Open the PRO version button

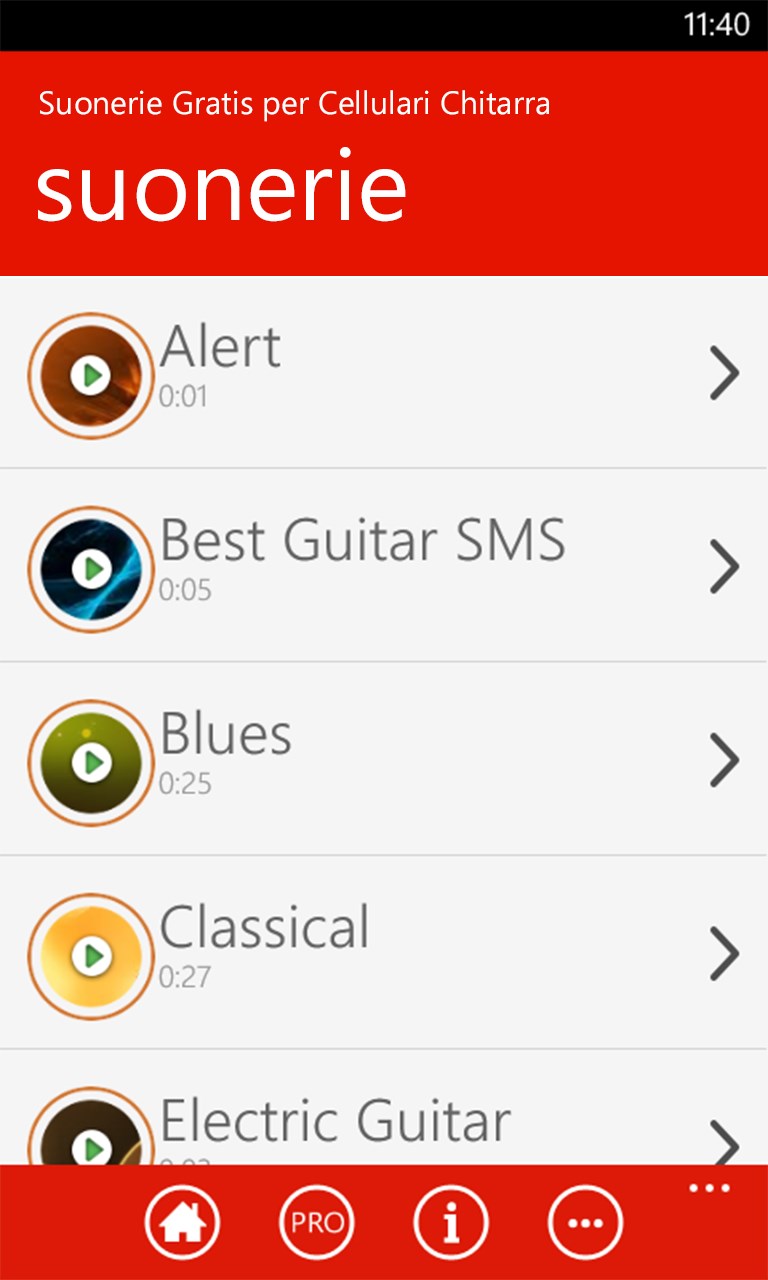coord(316,1222)
